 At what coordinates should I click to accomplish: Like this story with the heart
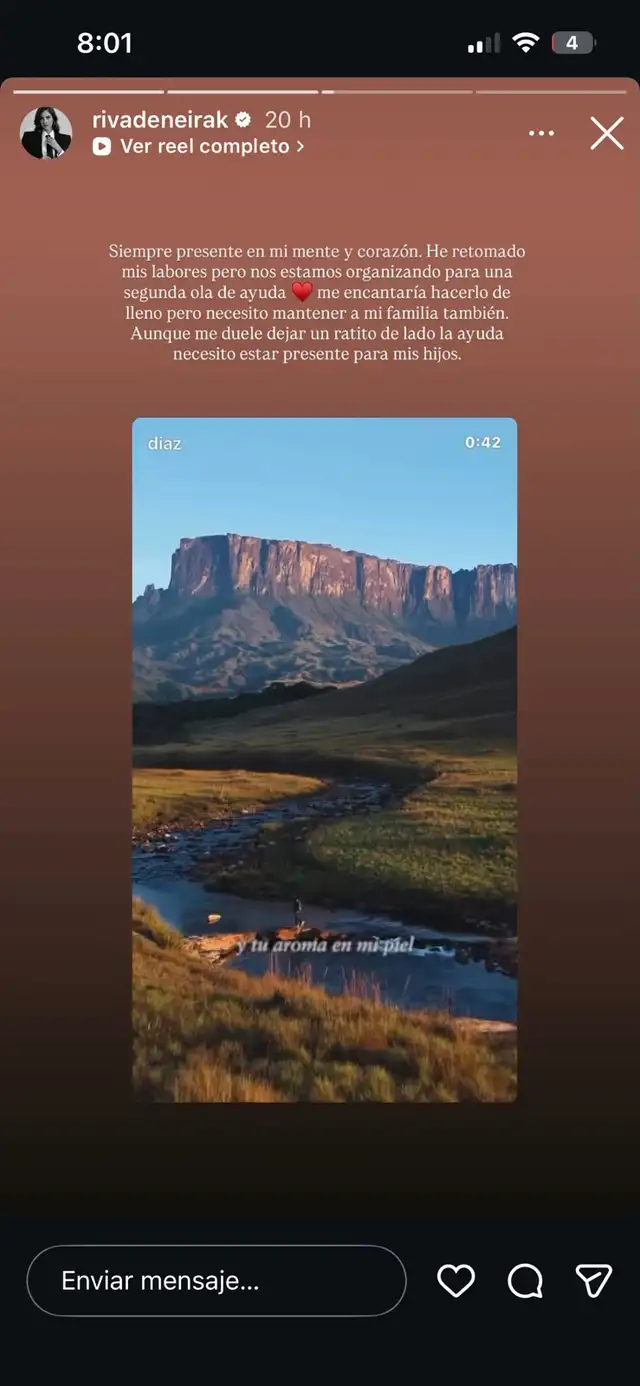(x=456, y=1281)
